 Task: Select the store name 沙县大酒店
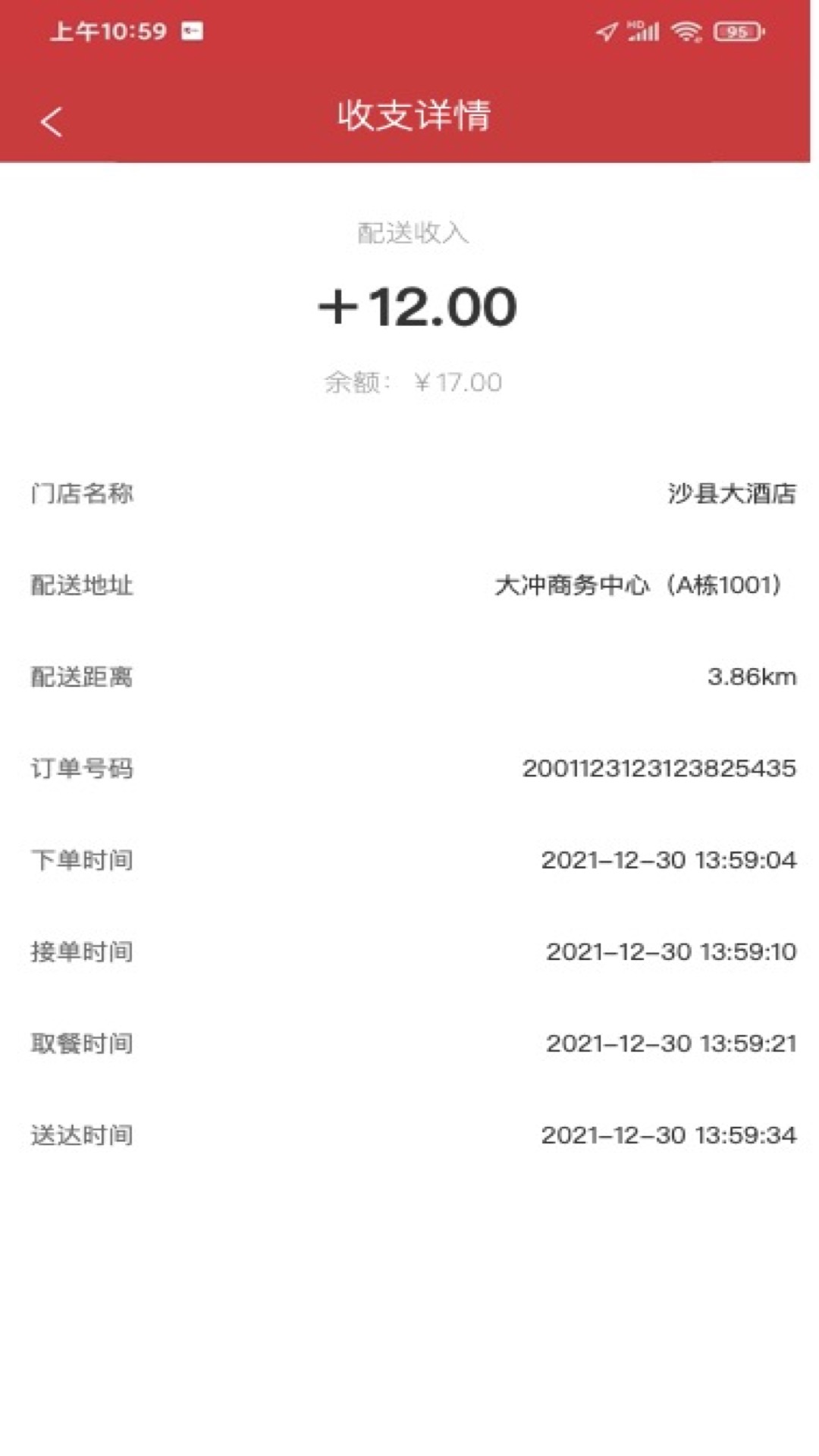(730, 493)
